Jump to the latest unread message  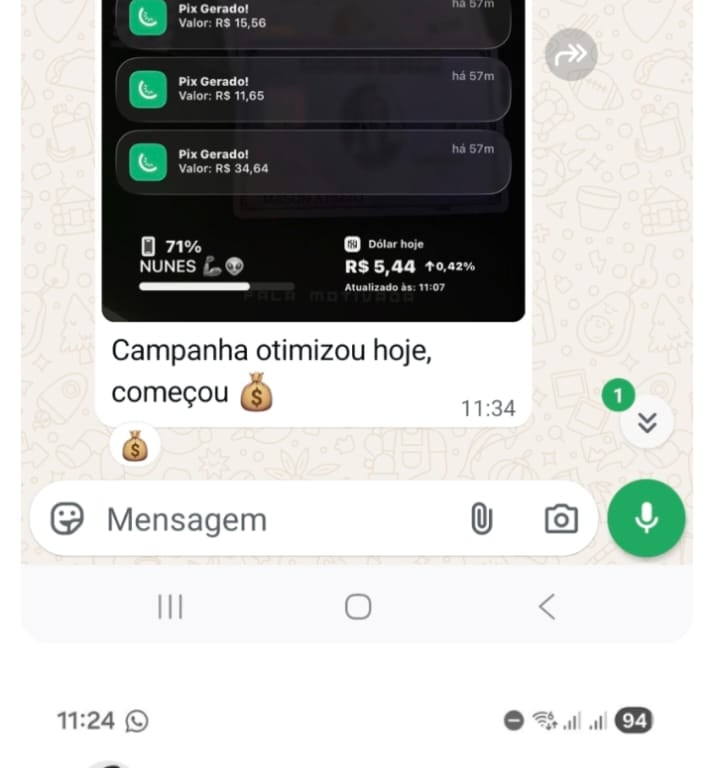tap(647, 423)
